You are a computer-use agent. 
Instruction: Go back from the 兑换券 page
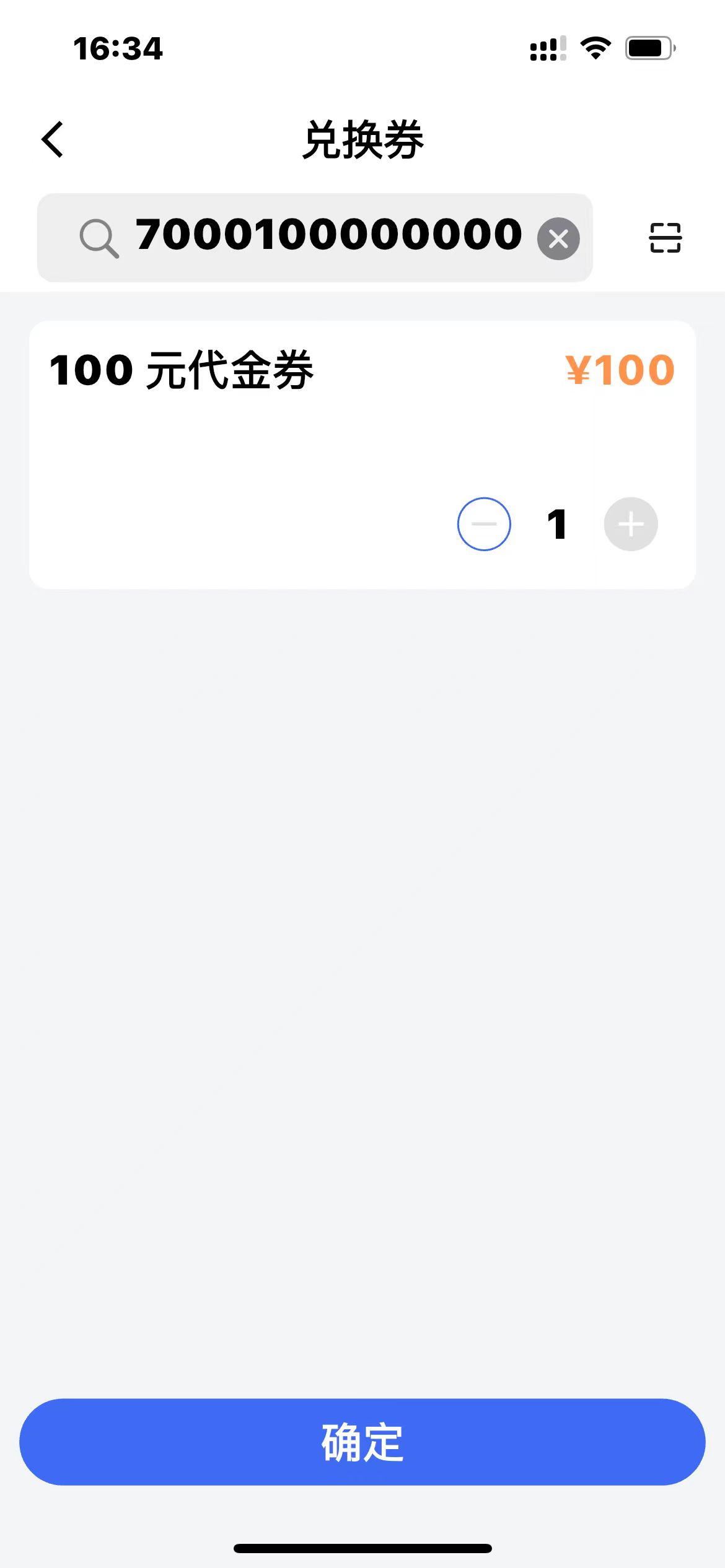pyautogui.click(x=53, y=139)
